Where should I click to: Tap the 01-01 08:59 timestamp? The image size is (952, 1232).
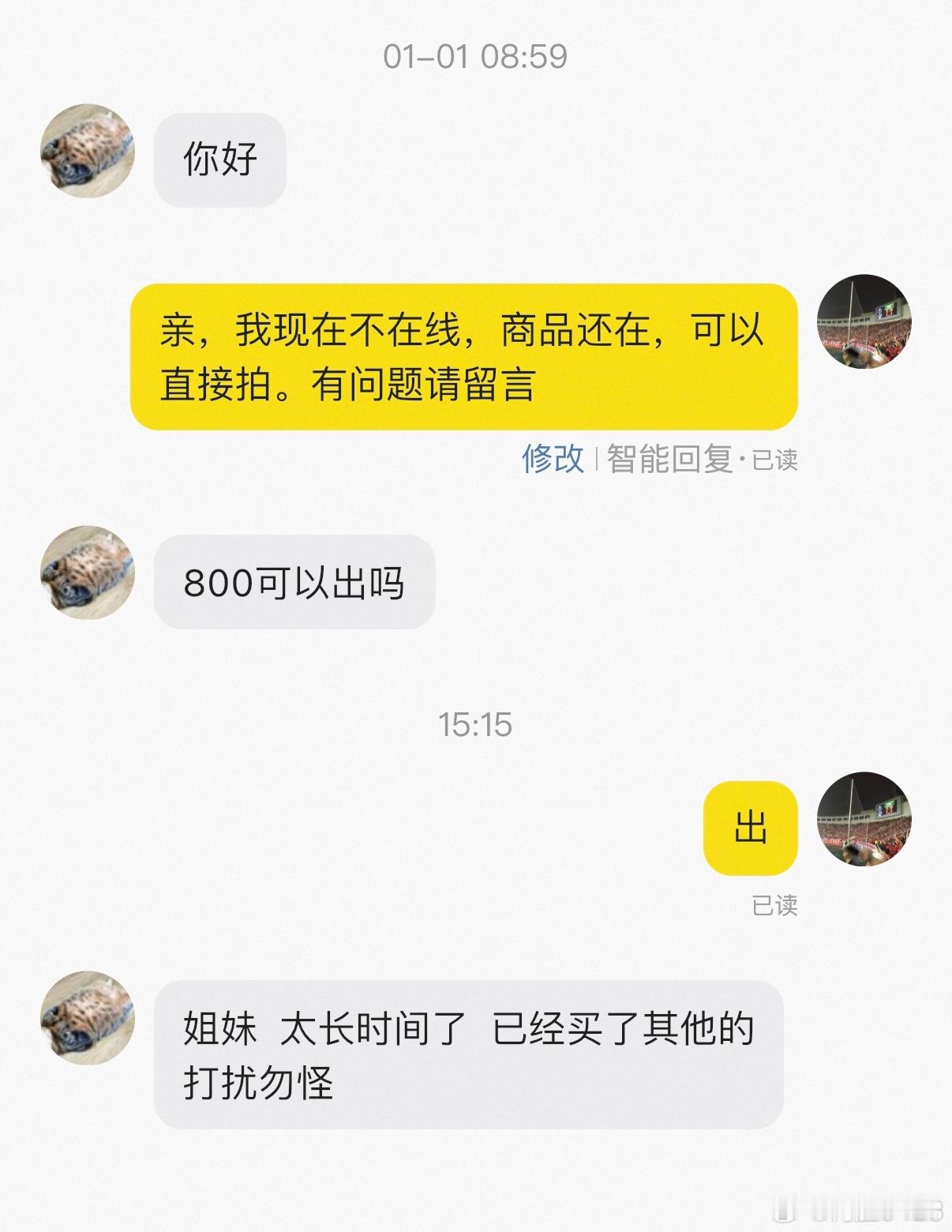tap(474, 55)
